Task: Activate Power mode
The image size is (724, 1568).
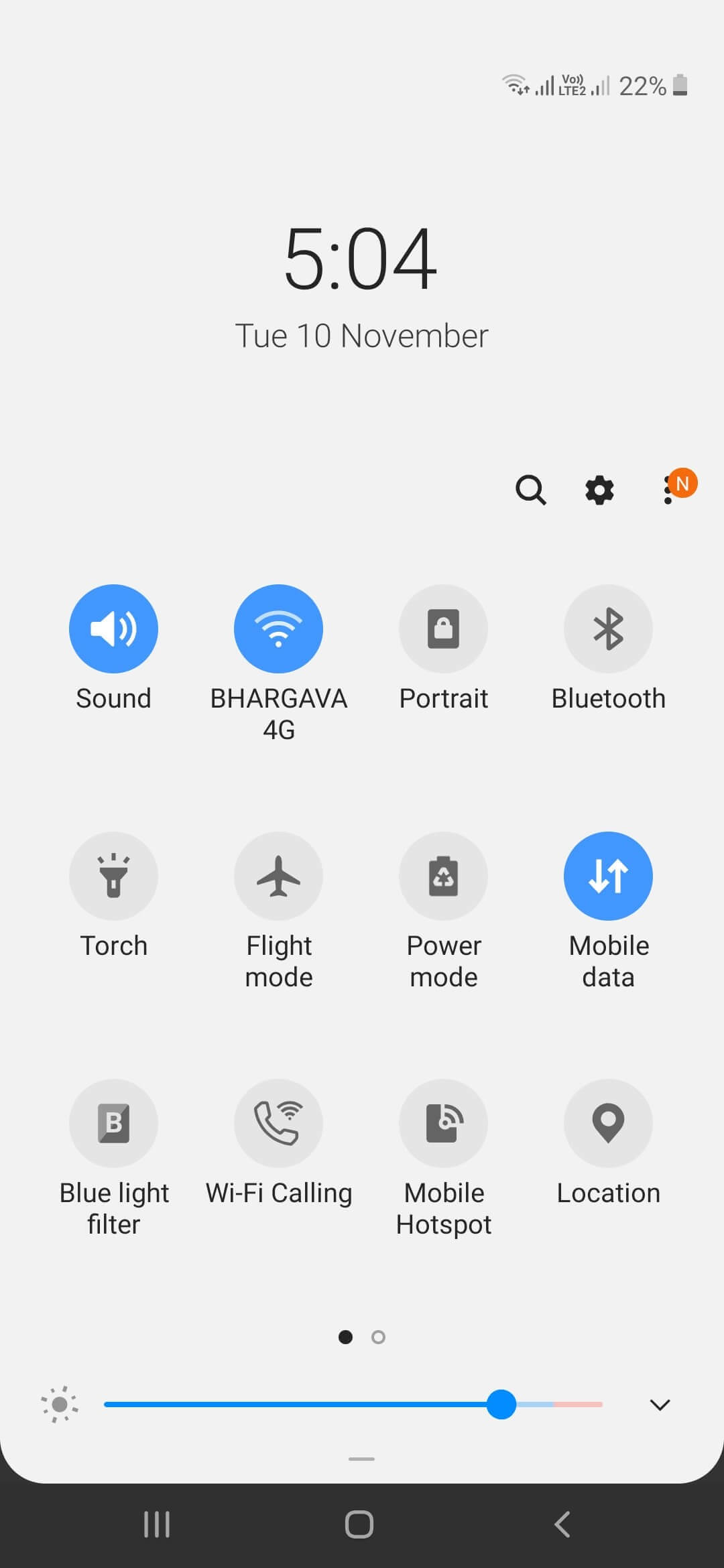Action: tap(443, 876)
